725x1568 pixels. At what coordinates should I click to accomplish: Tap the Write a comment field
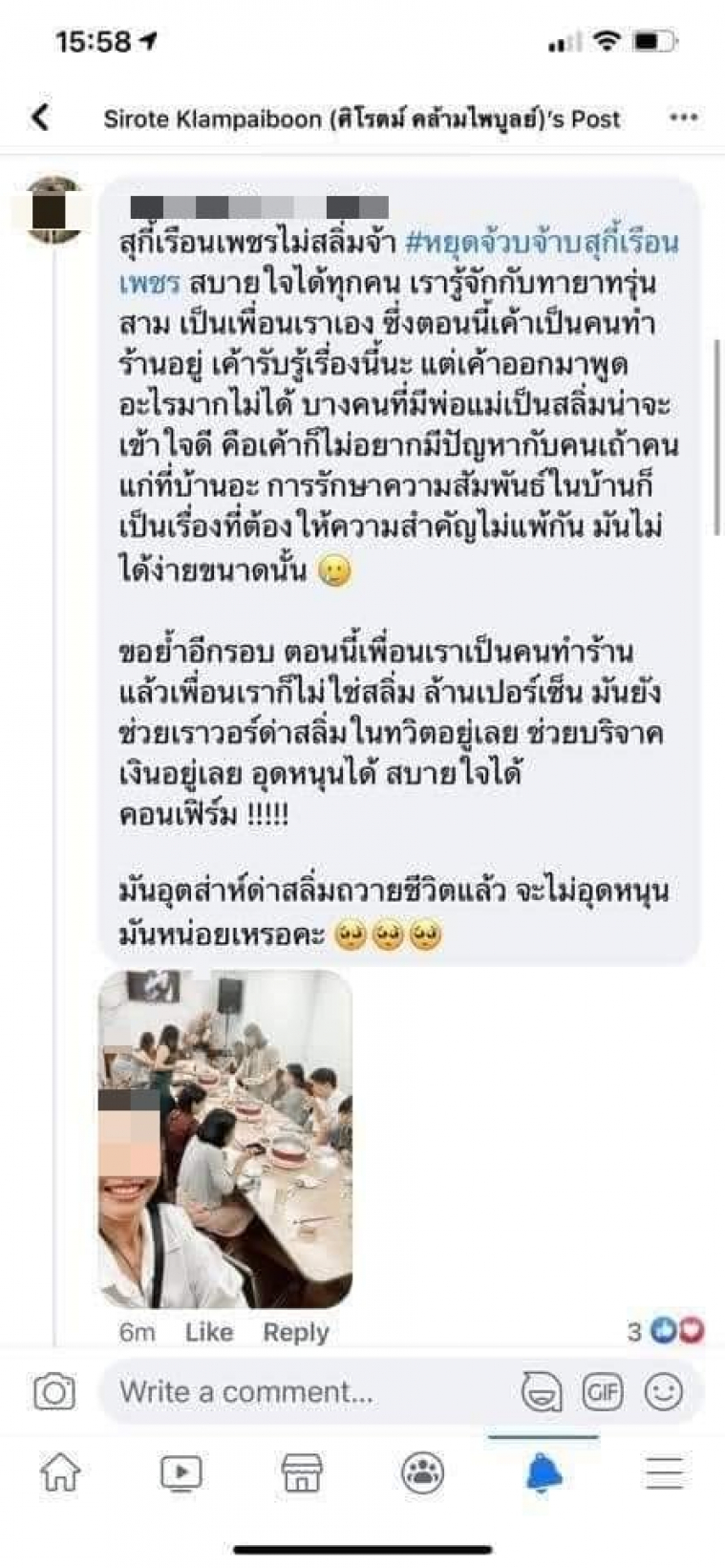tap(306, 1392)
